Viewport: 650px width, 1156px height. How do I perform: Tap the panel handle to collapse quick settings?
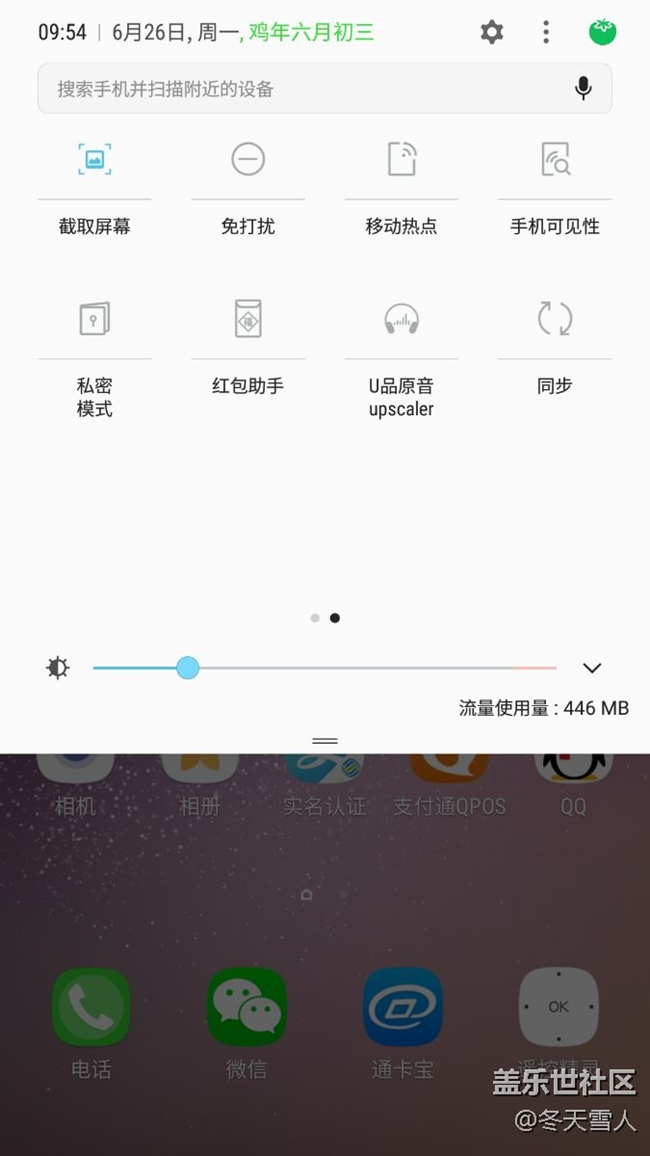(x=325, y=741)
